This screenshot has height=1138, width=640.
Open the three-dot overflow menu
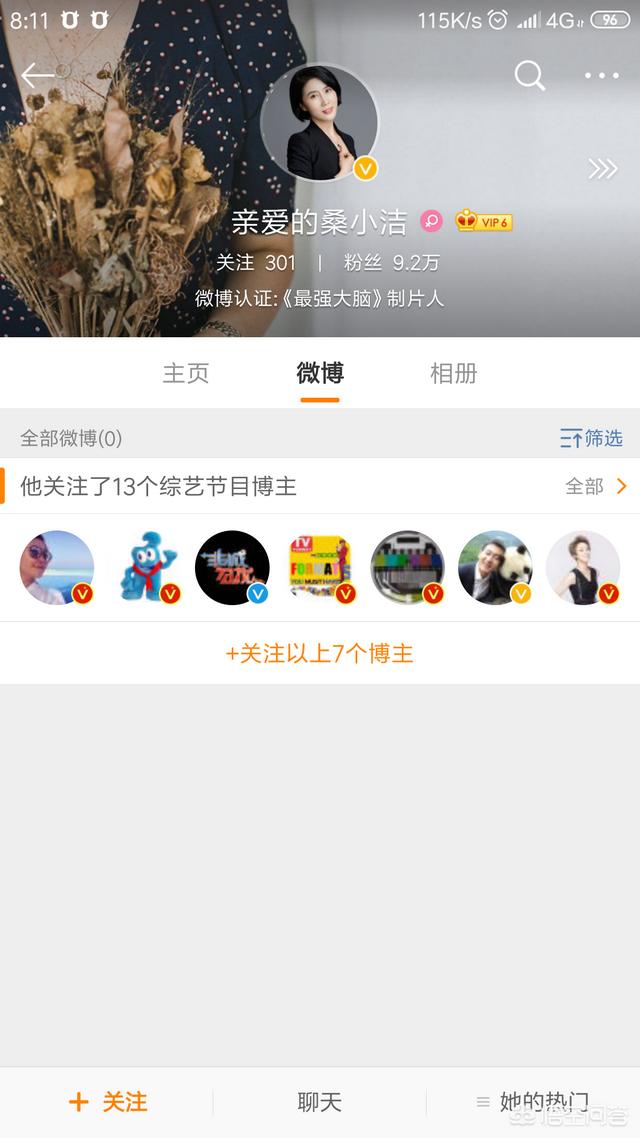click(x=602, y=76)
